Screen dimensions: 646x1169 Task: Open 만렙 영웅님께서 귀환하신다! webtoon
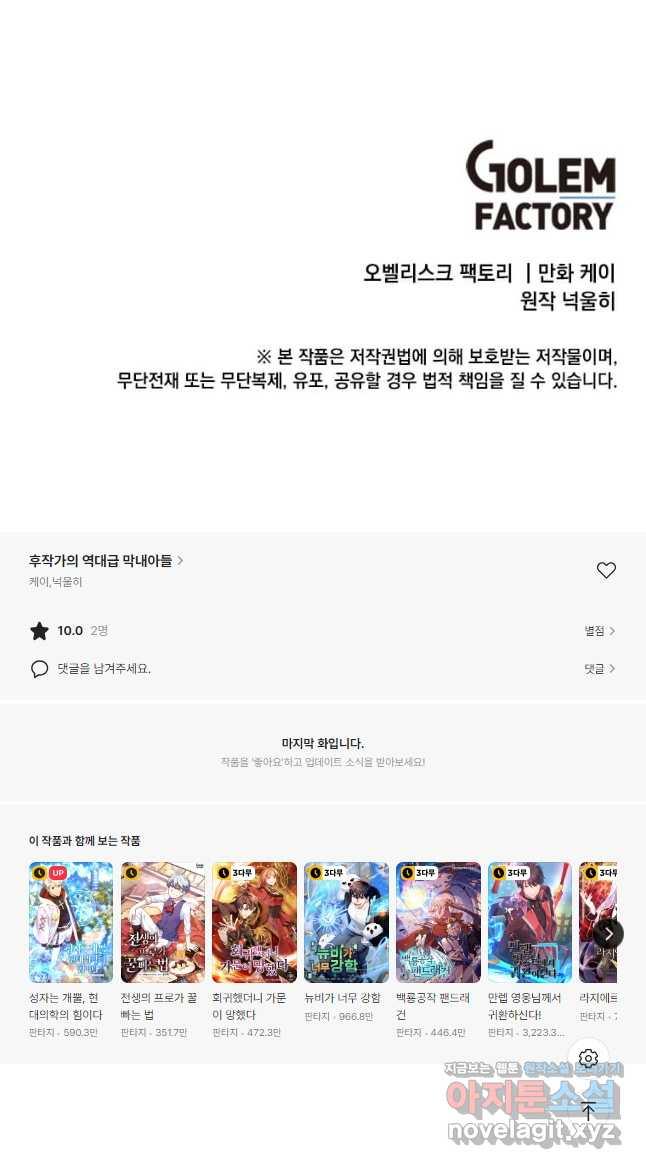pyautogui.click(x=530, y=923)
